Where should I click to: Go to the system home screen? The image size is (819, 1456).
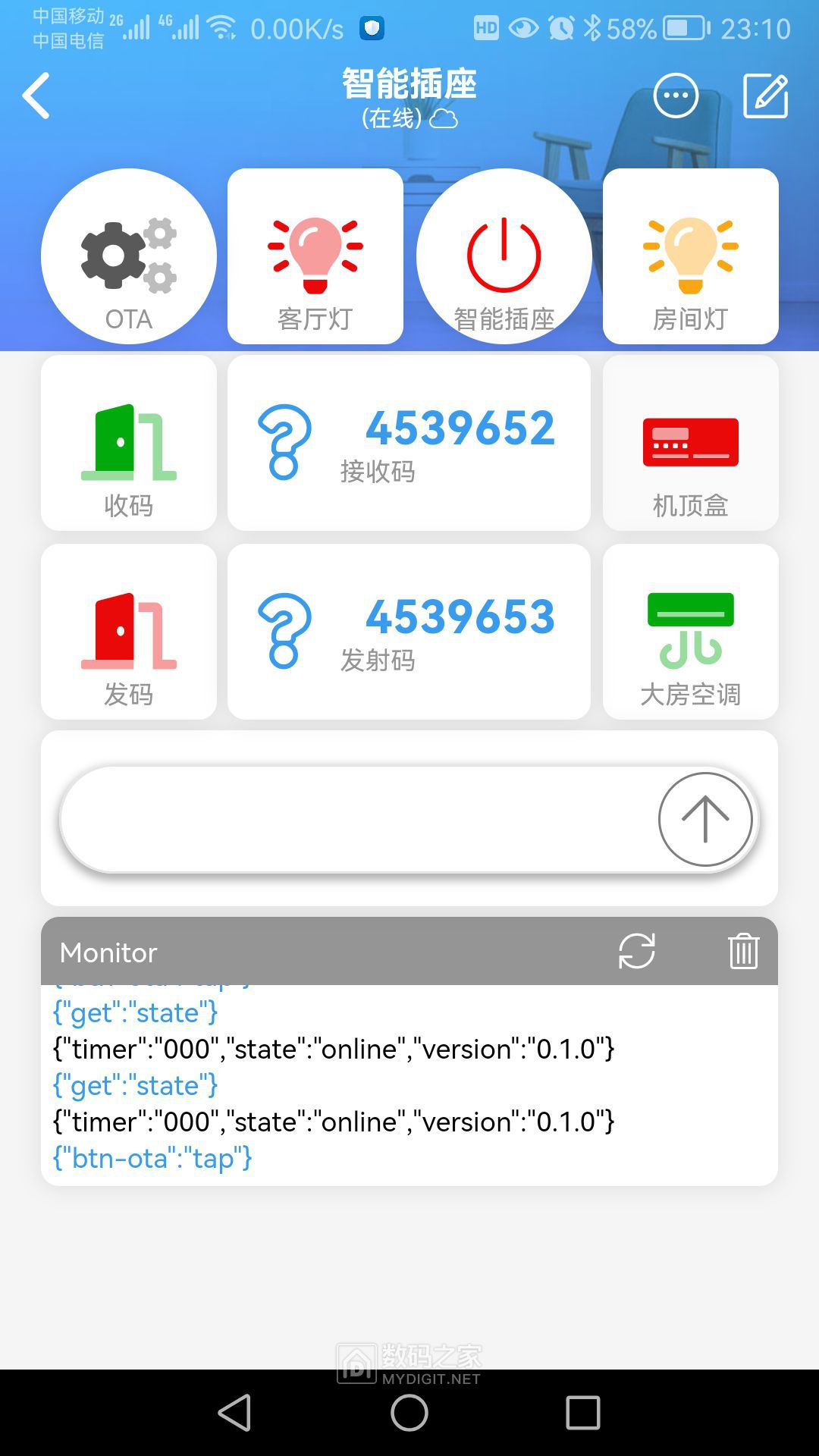pyautogui.click(x=409, y=1413)
